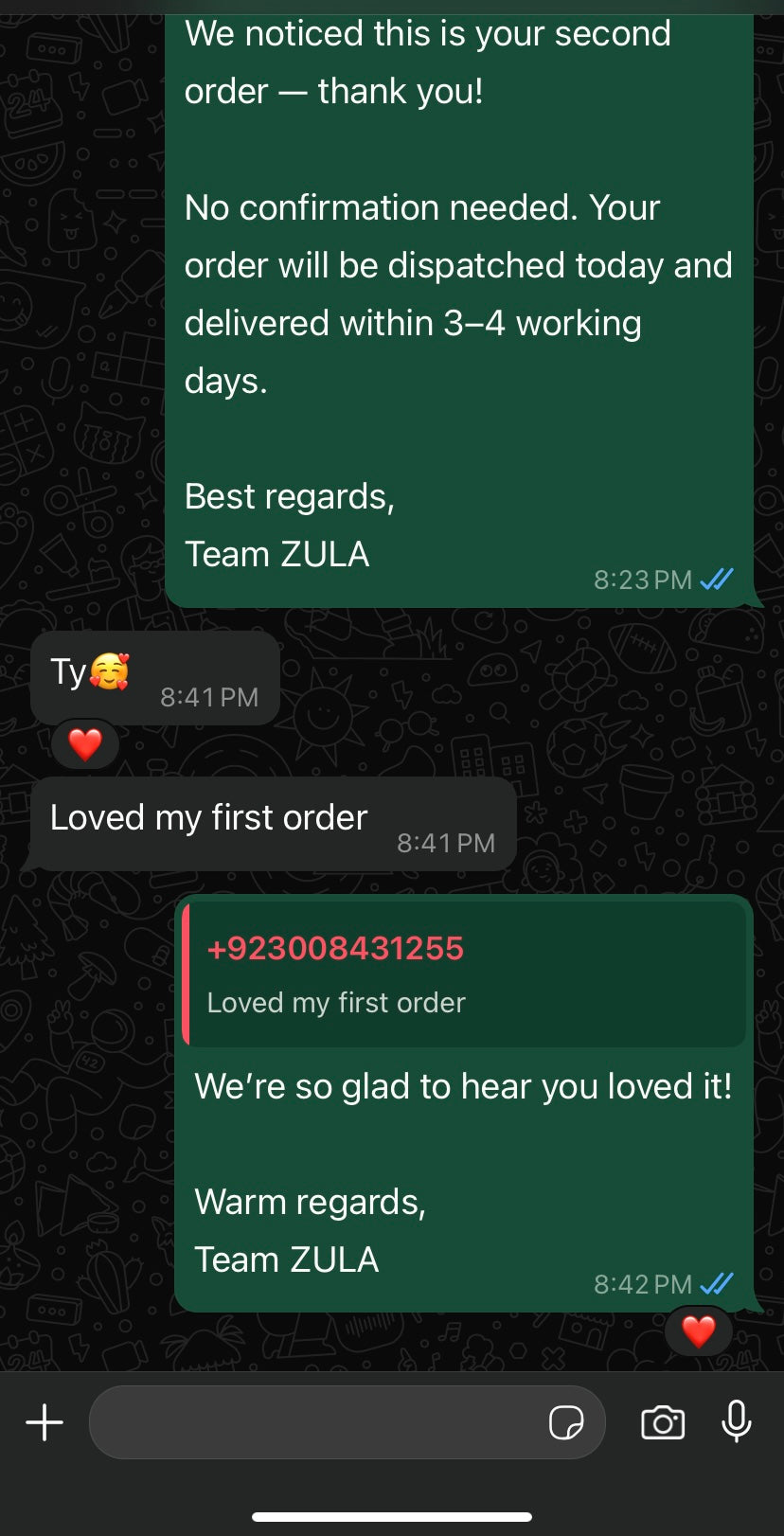The width and height of the screenshot is (784, 1536).
Task: Tap the microphone voice message icon
Action: click(x=737, y=1420)
